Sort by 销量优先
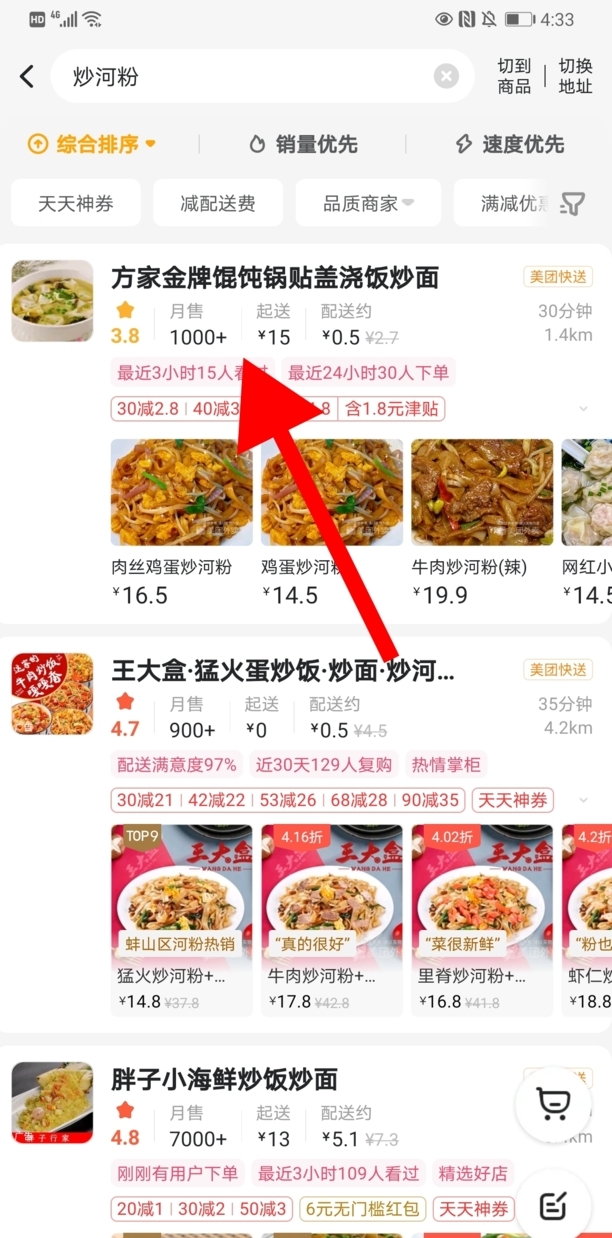This screenshot has height=1238, width=612. pos(303,144)
